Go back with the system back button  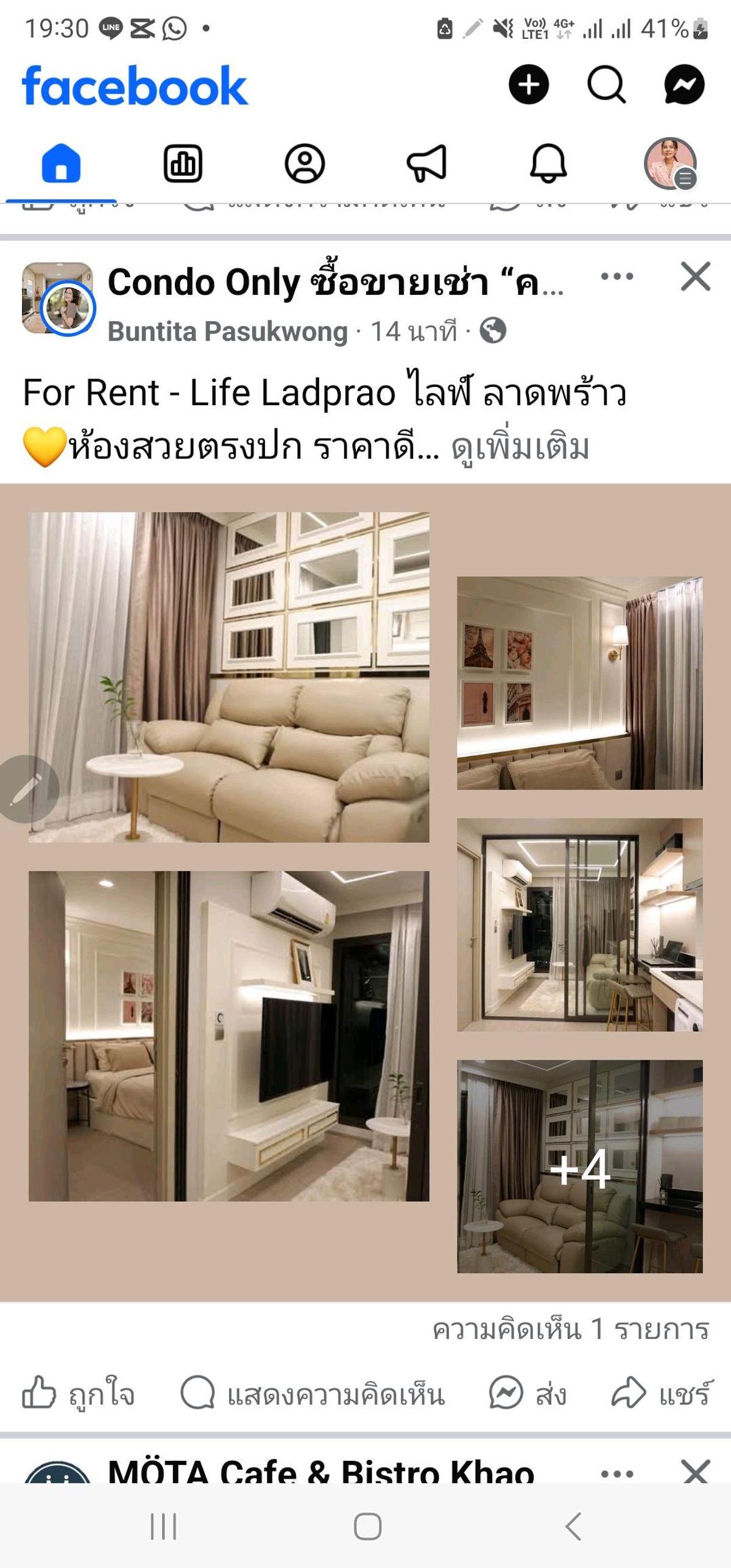coord(573,1527)
